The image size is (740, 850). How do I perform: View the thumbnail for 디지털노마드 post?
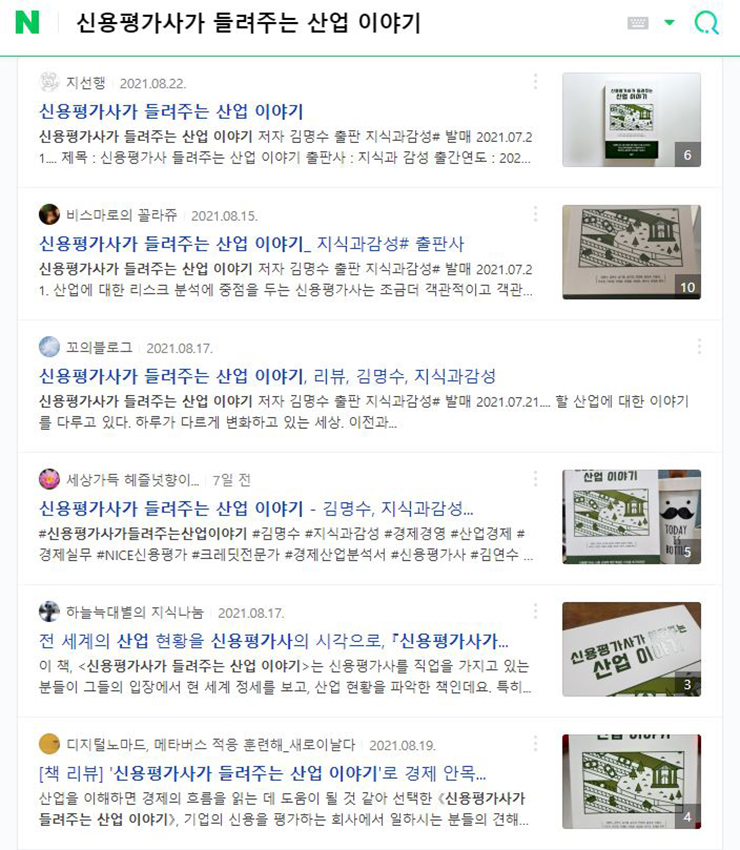631,781
